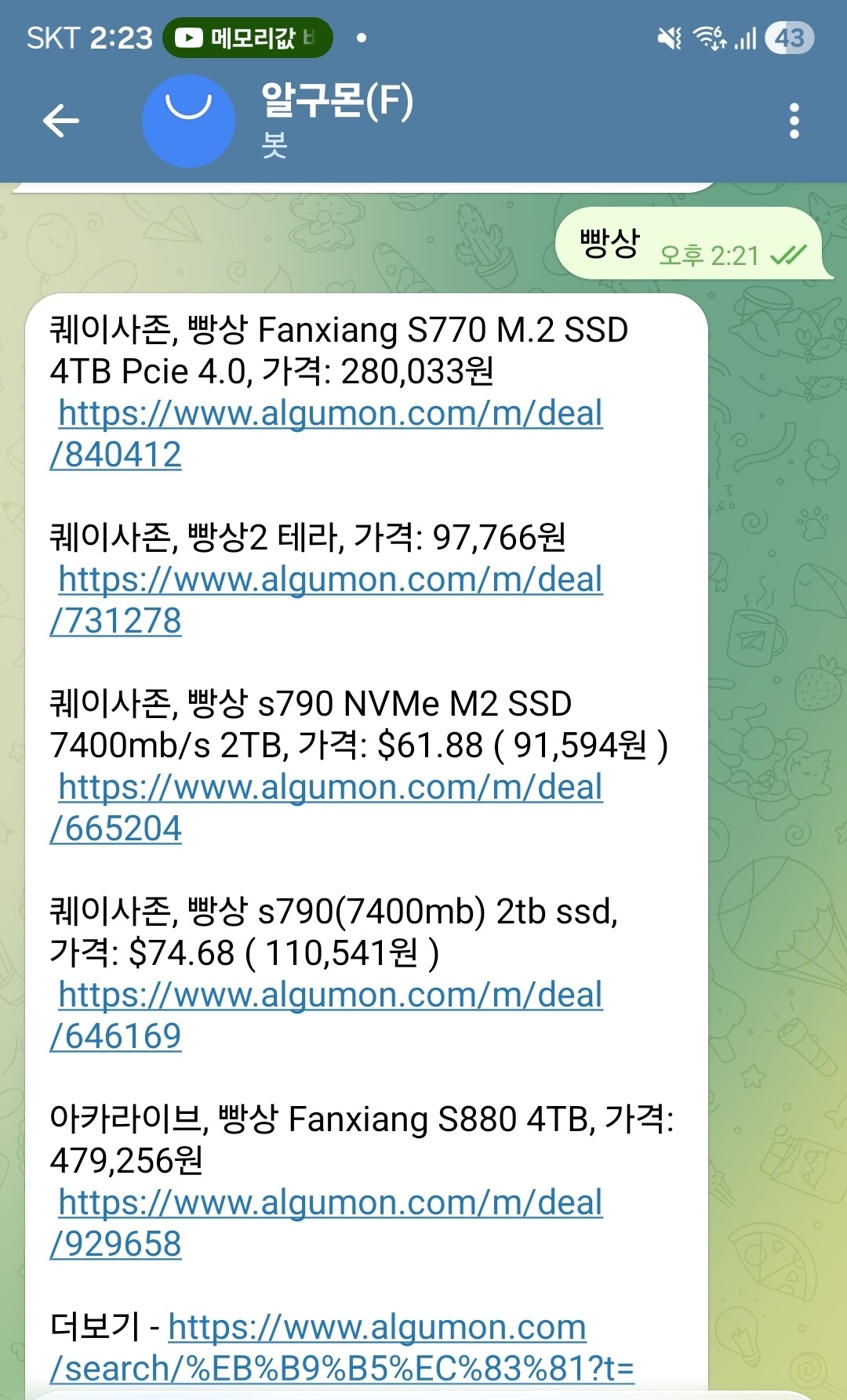
Task: Open the three-dot overflow menu
Action: click(794, 122)
